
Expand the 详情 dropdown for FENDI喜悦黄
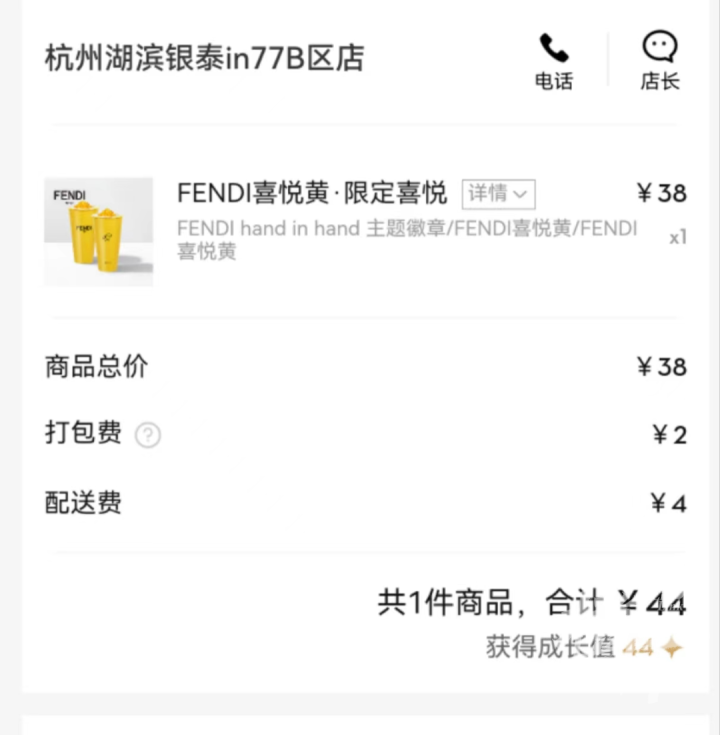(x=498, y=193)
